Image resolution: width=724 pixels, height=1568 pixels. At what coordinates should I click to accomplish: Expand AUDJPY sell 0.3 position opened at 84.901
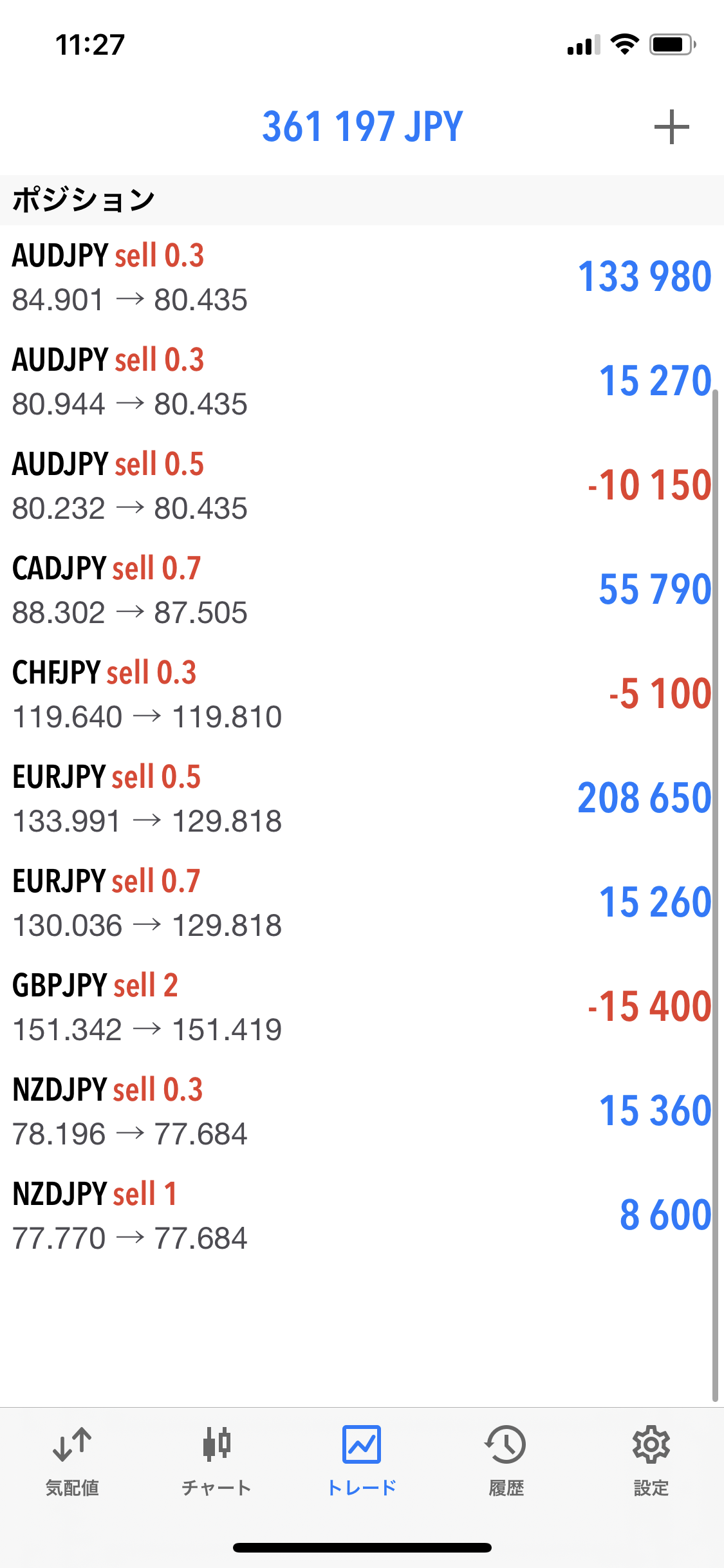[360, 277]
